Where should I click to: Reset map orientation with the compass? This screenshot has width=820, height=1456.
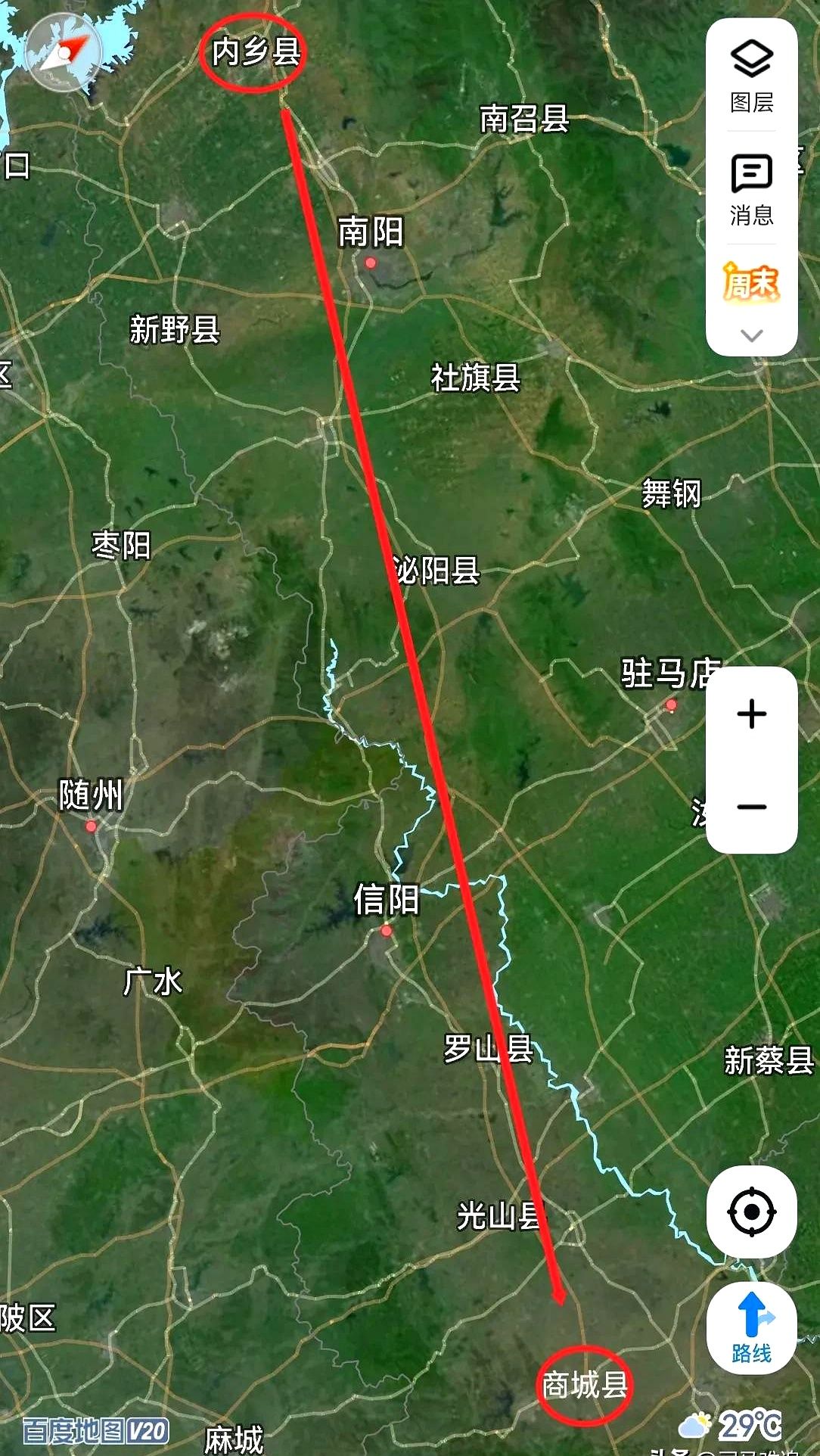[x=64, y=53]
